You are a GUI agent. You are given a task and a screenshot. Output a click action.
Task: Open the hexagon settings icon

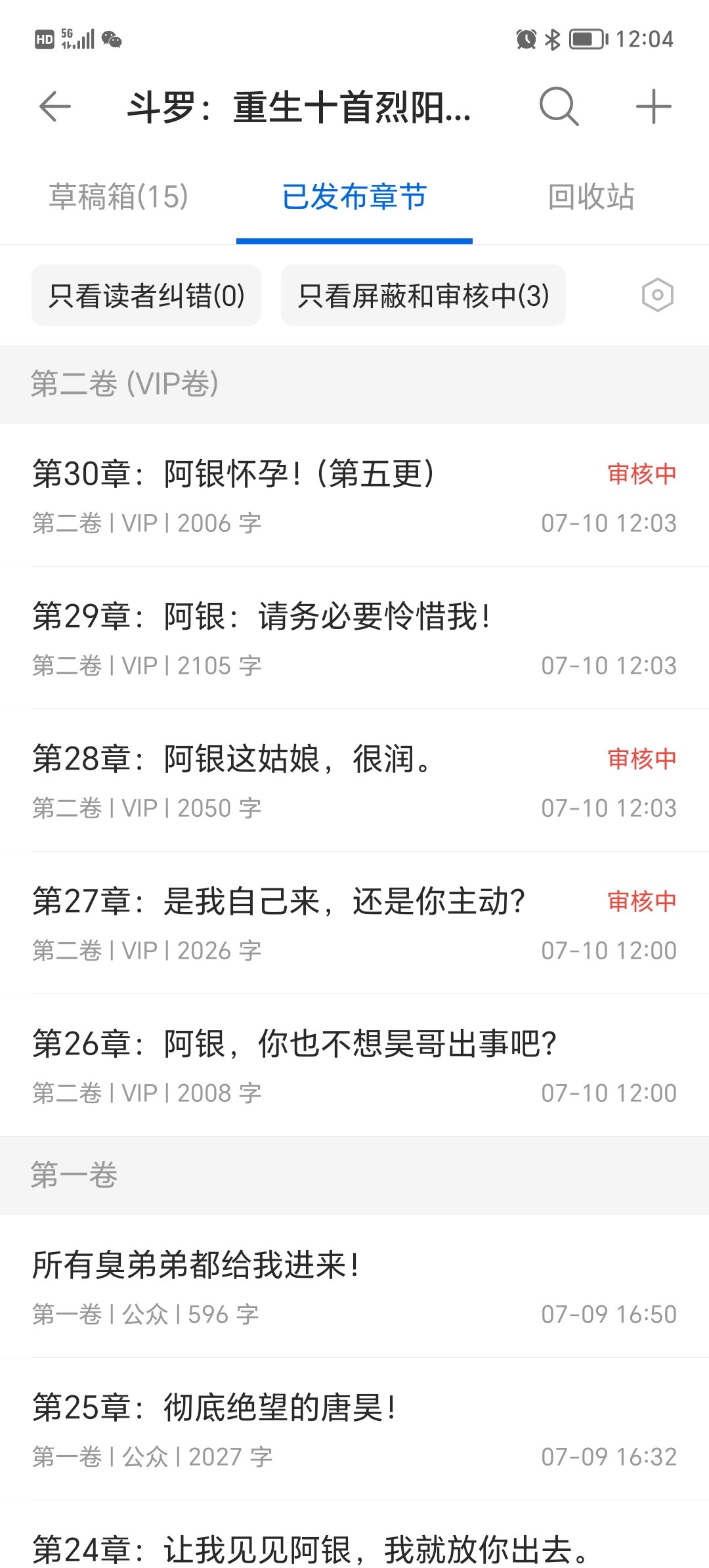(657, 295)
